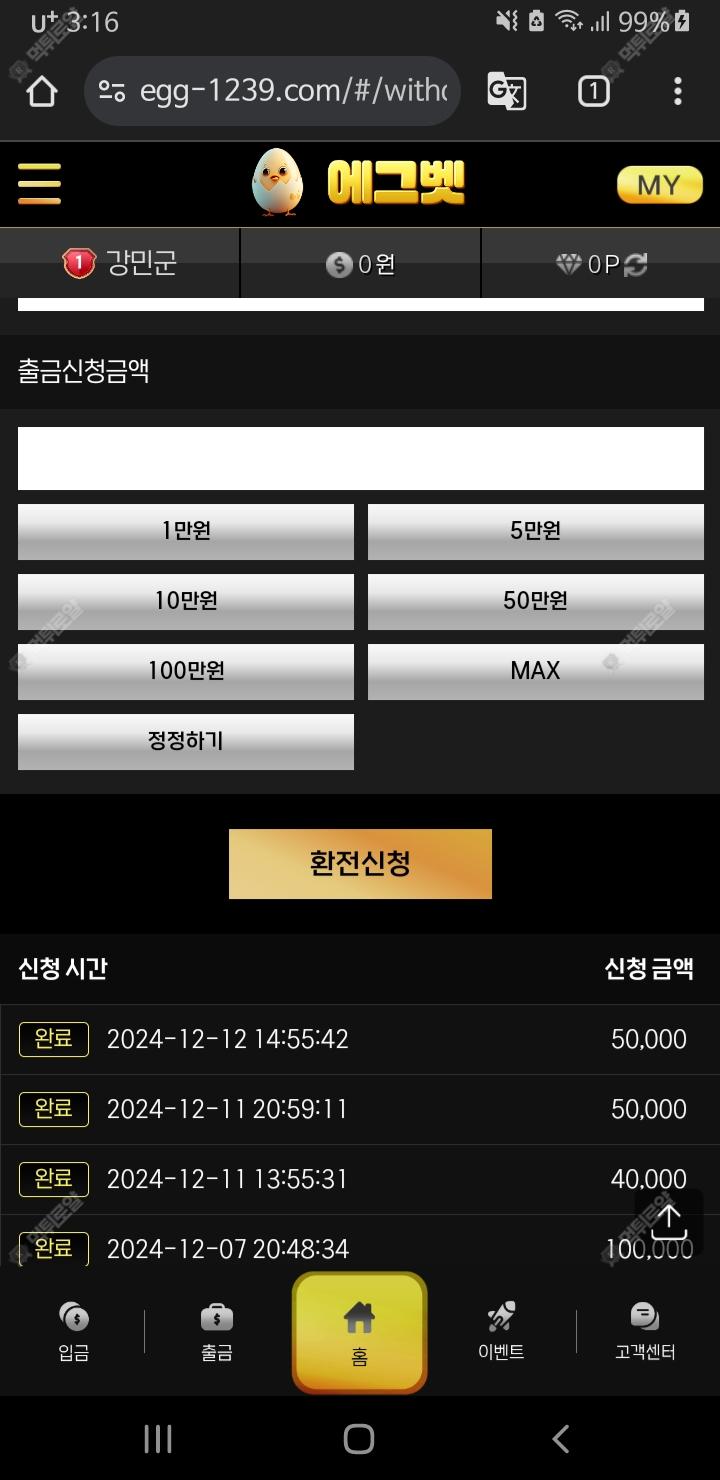Screen dimensions: 720x1480
Task: Switch to the 입금 deposit tab
Action: (74, 1332)
